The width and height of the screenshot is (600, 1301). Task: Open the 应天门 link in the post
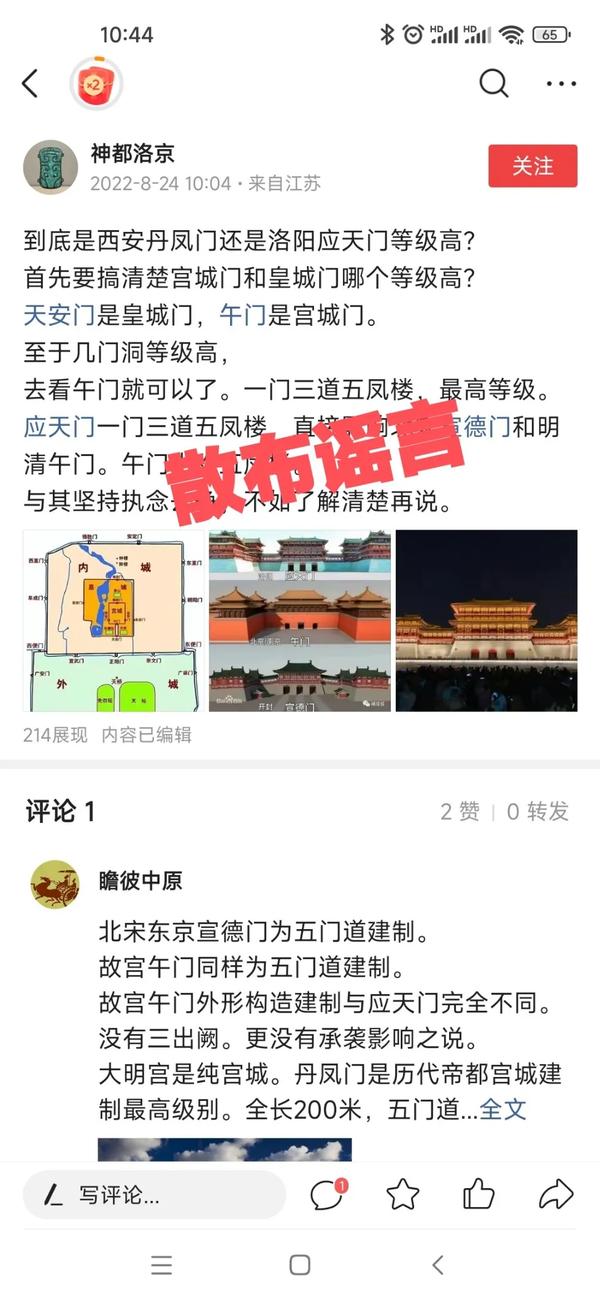click(58, 427)
